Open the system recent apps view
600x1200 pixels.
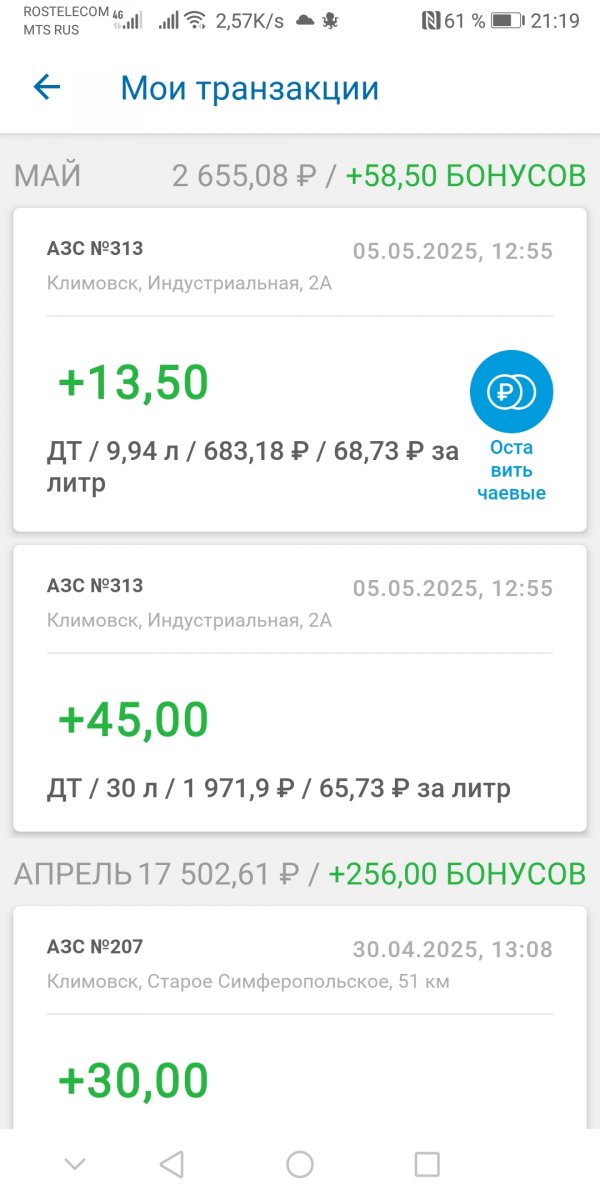point(427,1164)
